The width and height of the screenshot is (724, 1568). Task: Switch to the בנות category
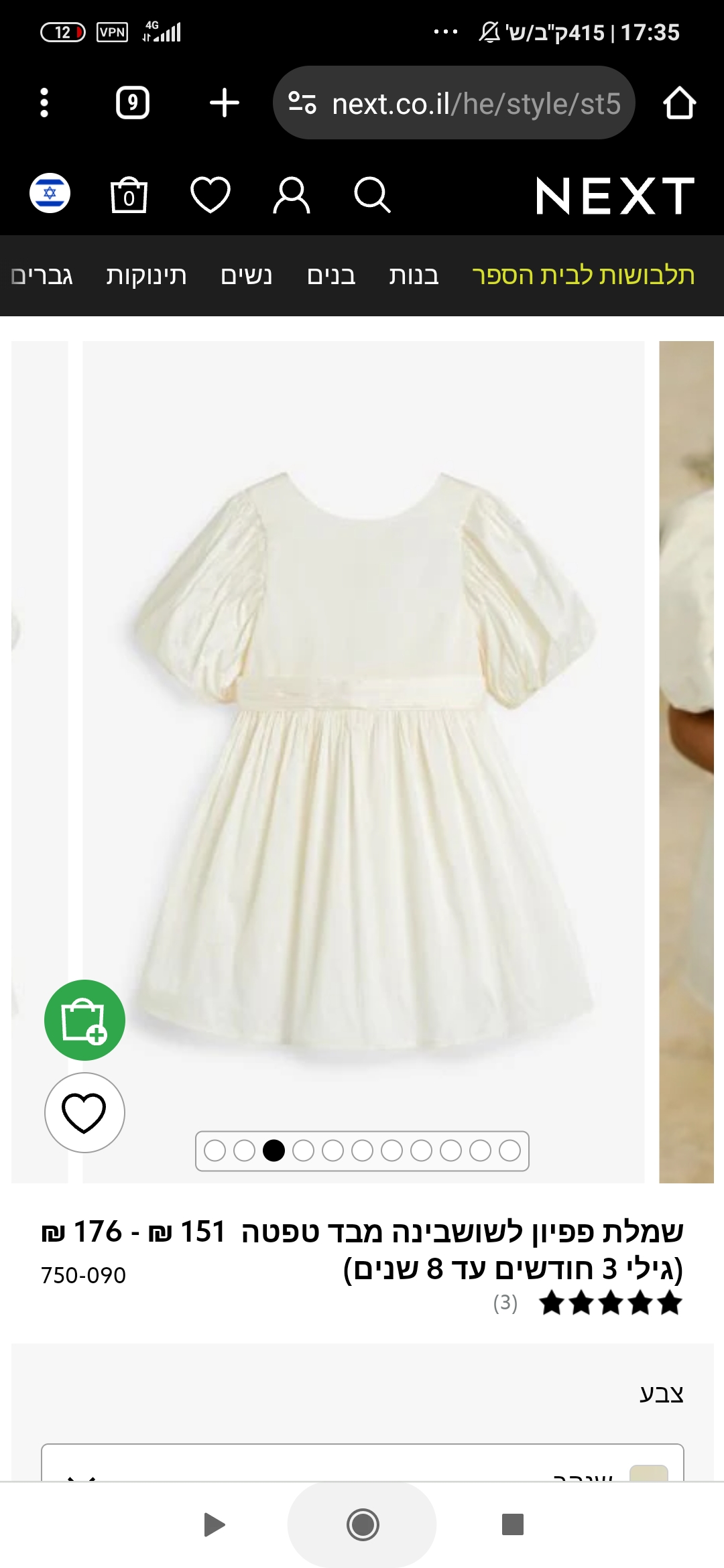[x=414, y=275]
